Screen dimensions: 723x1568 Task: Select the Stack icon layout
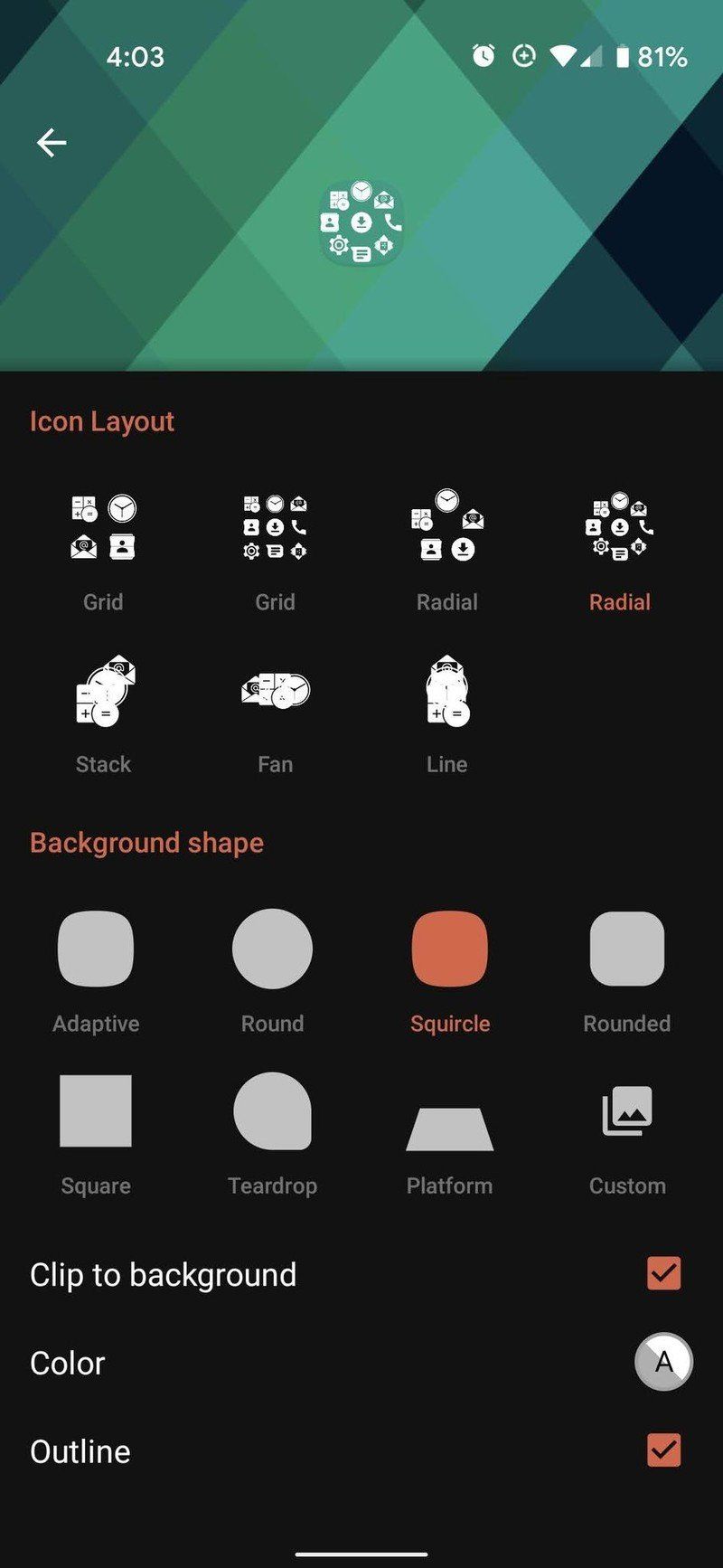103,692
